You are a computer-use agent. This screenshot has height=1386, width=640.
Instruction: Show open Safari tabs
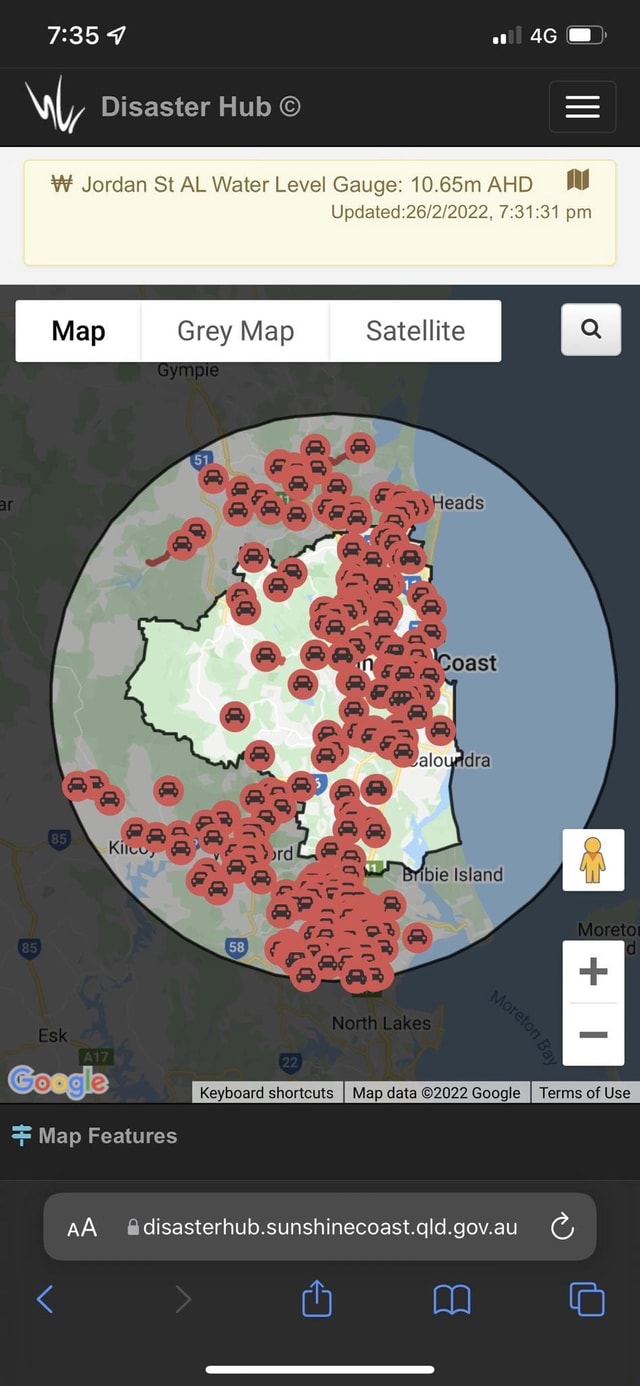click(x=587, y=1299)
